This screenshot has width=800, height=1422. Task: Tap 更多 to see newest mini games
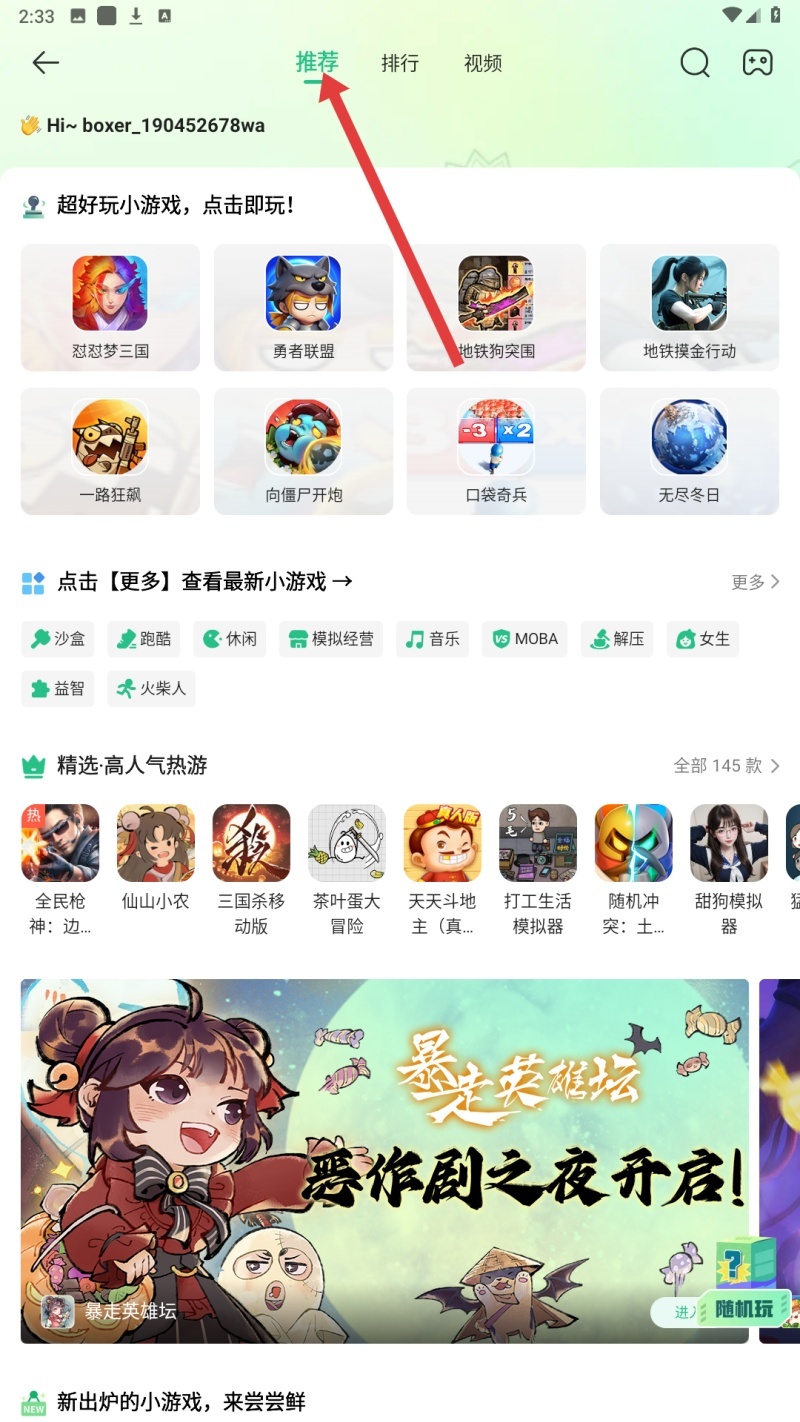pos(755,581)
